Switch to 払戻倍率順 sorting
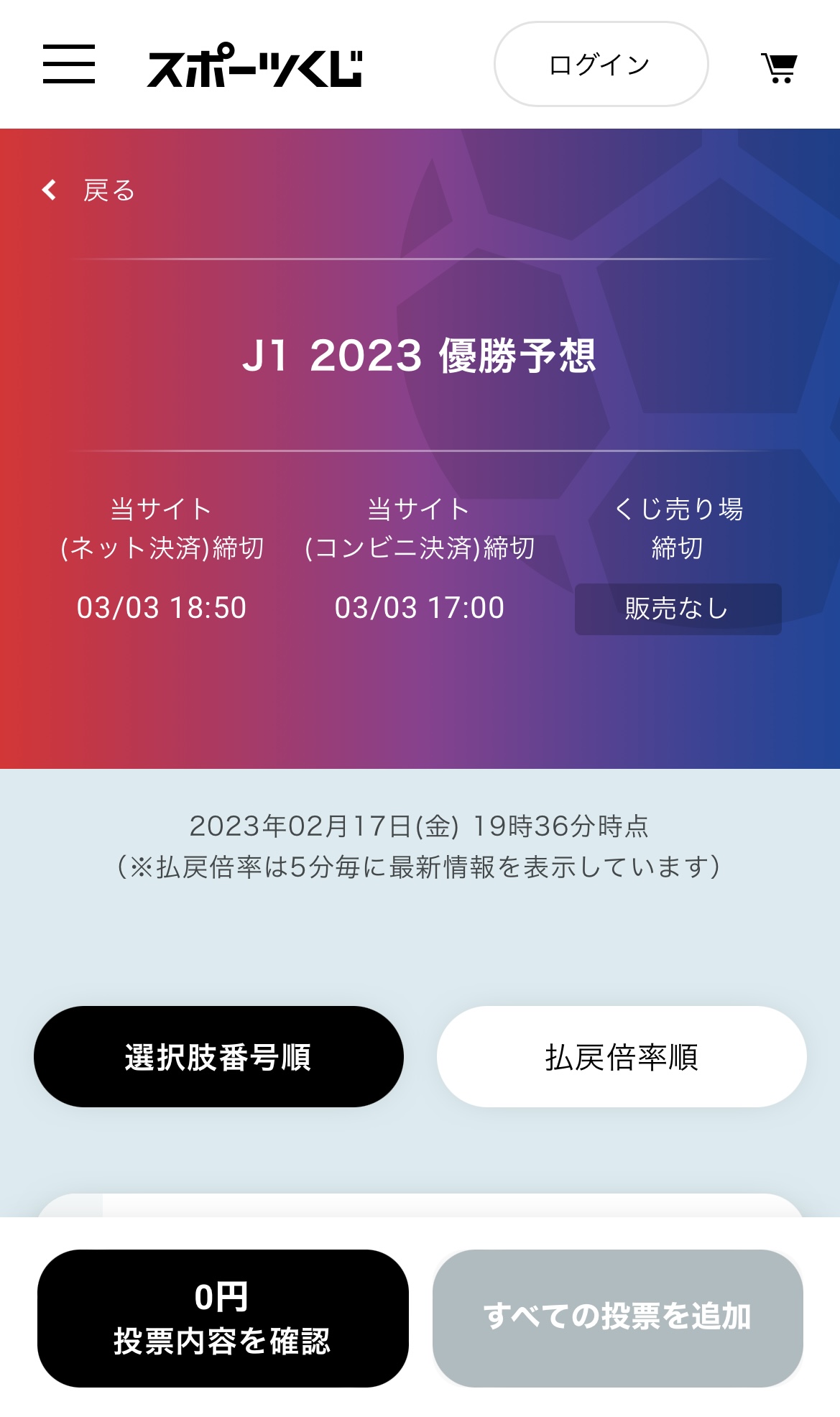The width and height of the screenshot is (840, 1417). (x=622, y=1056)
